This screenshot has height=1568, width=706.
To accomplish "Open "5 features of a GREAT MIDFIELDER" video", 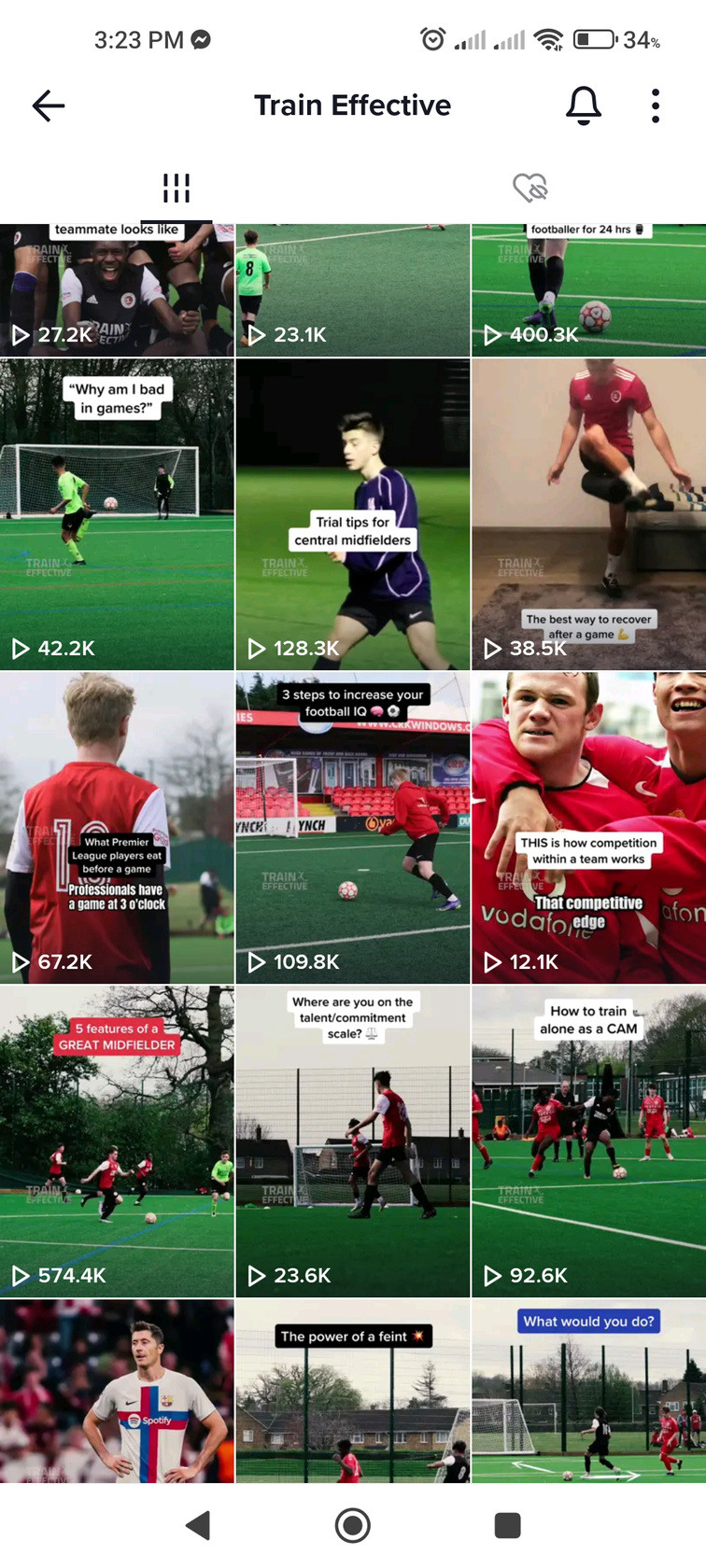I will click(117, 1141).
